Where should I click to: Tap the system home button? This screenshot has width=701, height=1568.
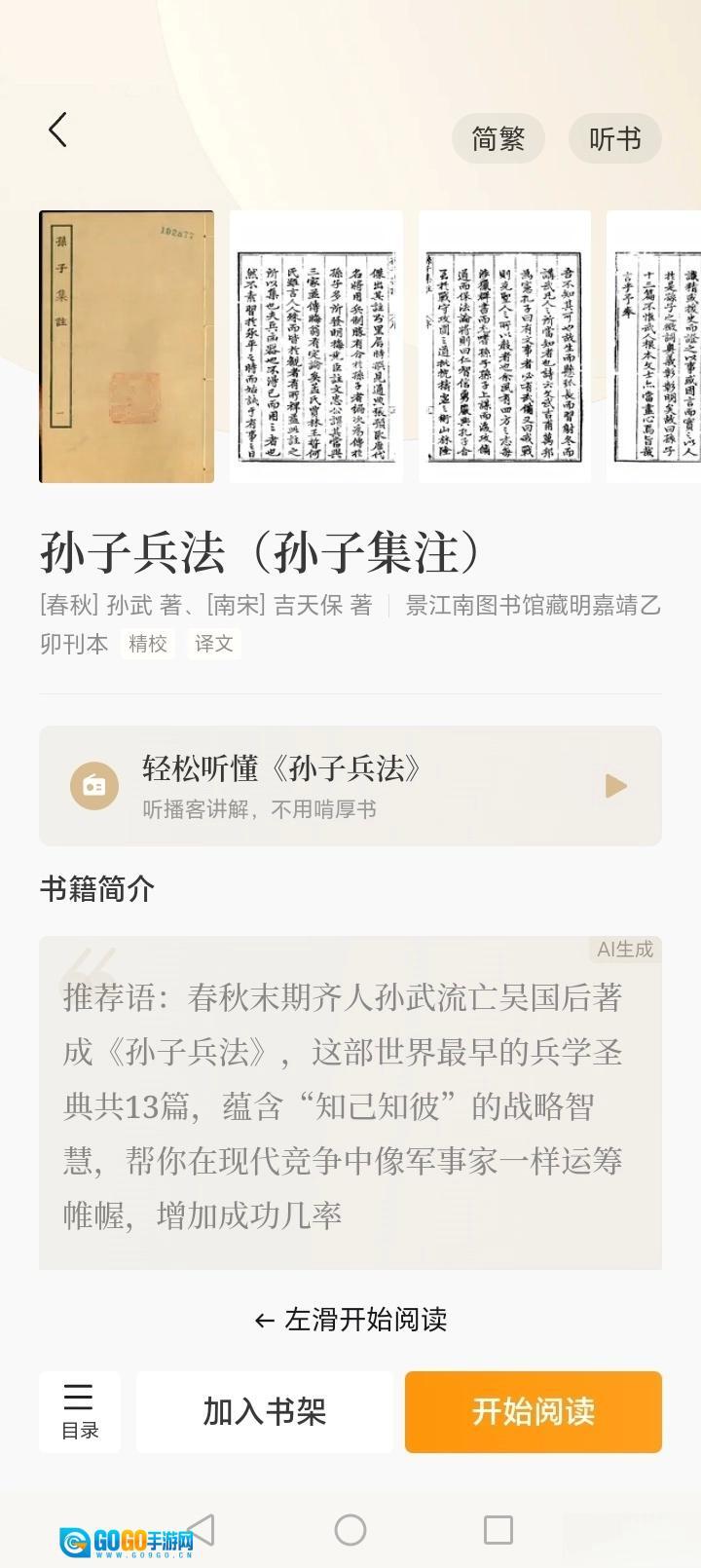tap(350, 1530)
